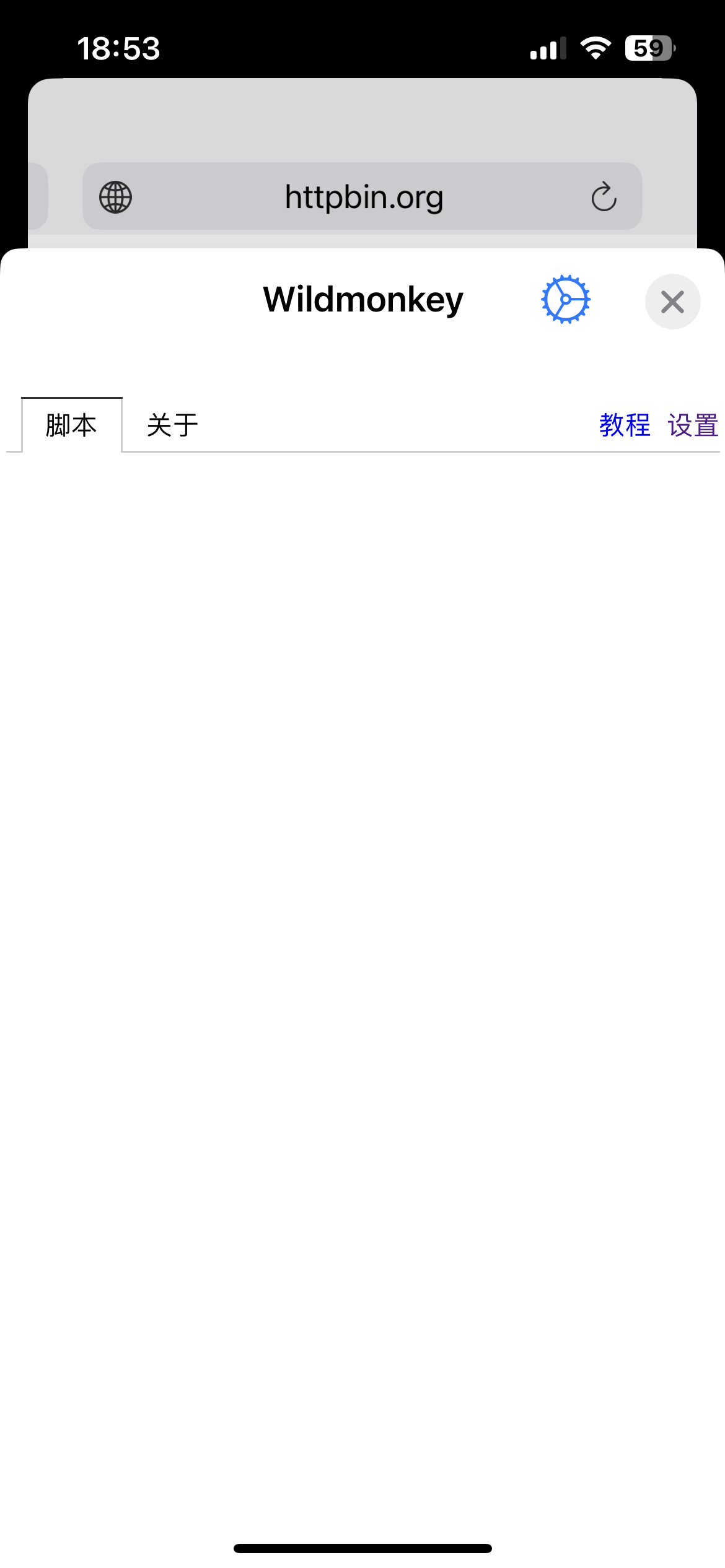Open the 设置 settings link

(692, 425)
